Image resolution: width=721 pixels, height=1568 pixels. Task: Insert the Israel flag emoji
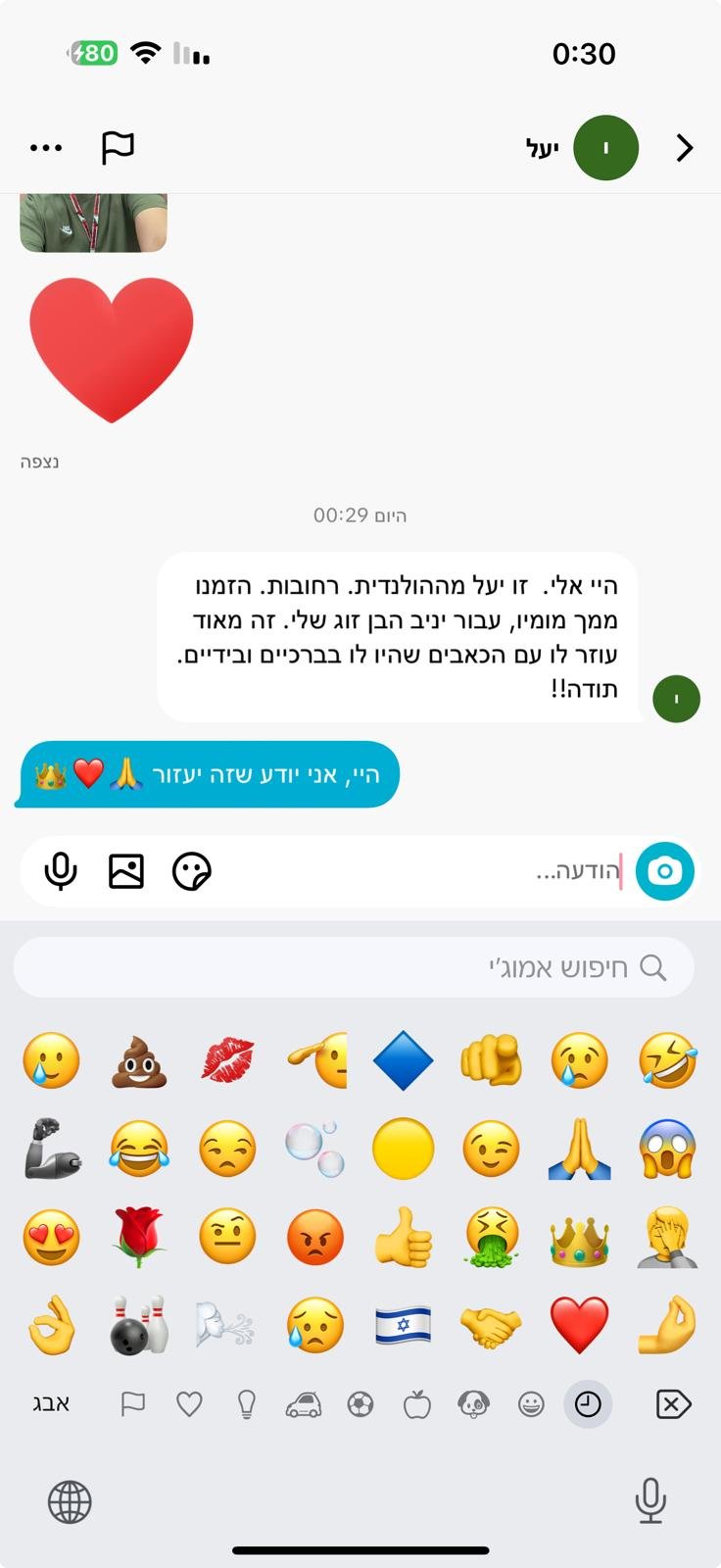tap(403, 1325)
